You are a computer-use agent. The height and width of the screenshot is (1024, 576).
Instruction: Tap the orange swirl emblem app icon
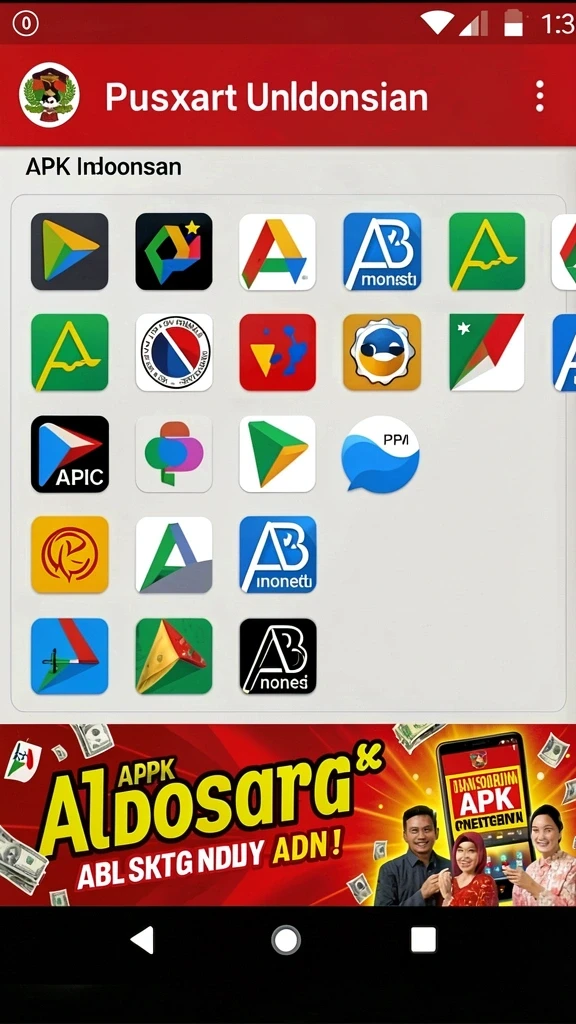[70, 554]
